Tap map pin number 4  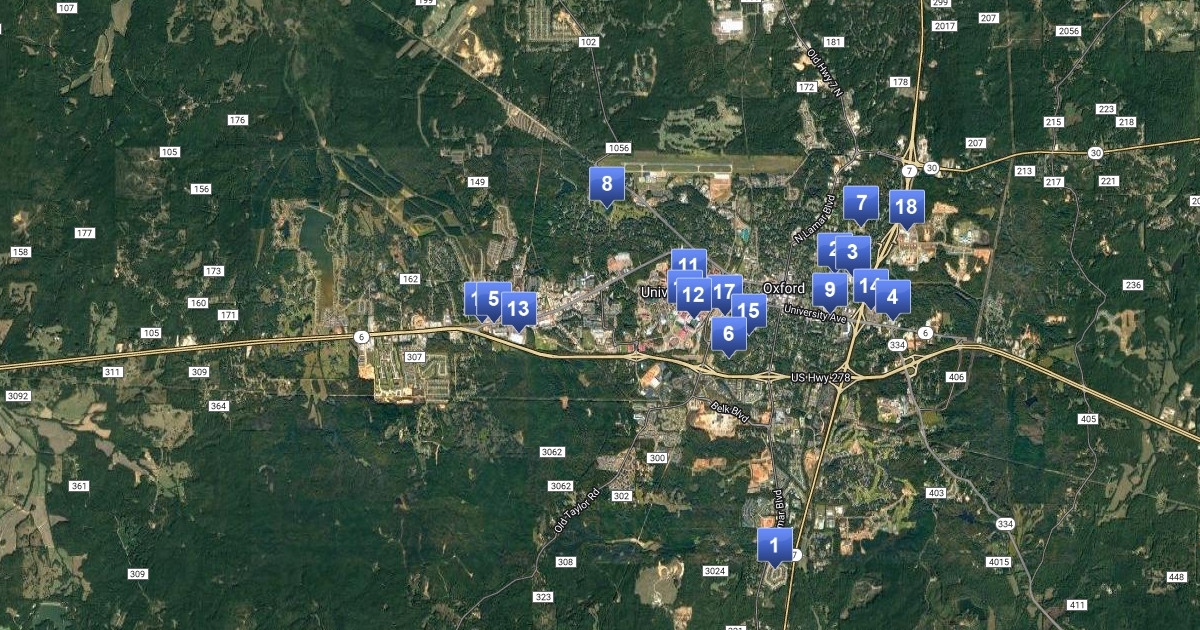tap(893, 297)
